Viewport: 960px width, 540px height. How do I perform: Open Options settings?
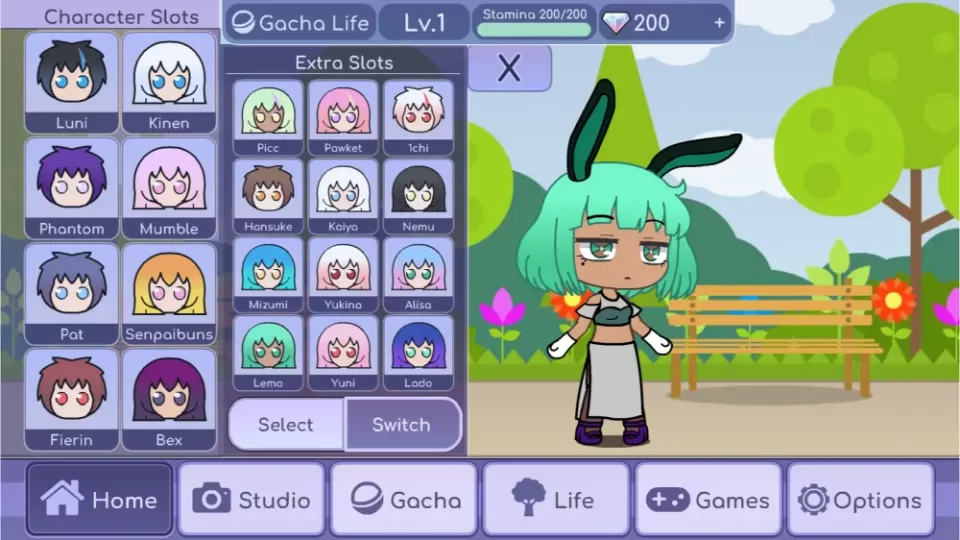click(860, 500)
